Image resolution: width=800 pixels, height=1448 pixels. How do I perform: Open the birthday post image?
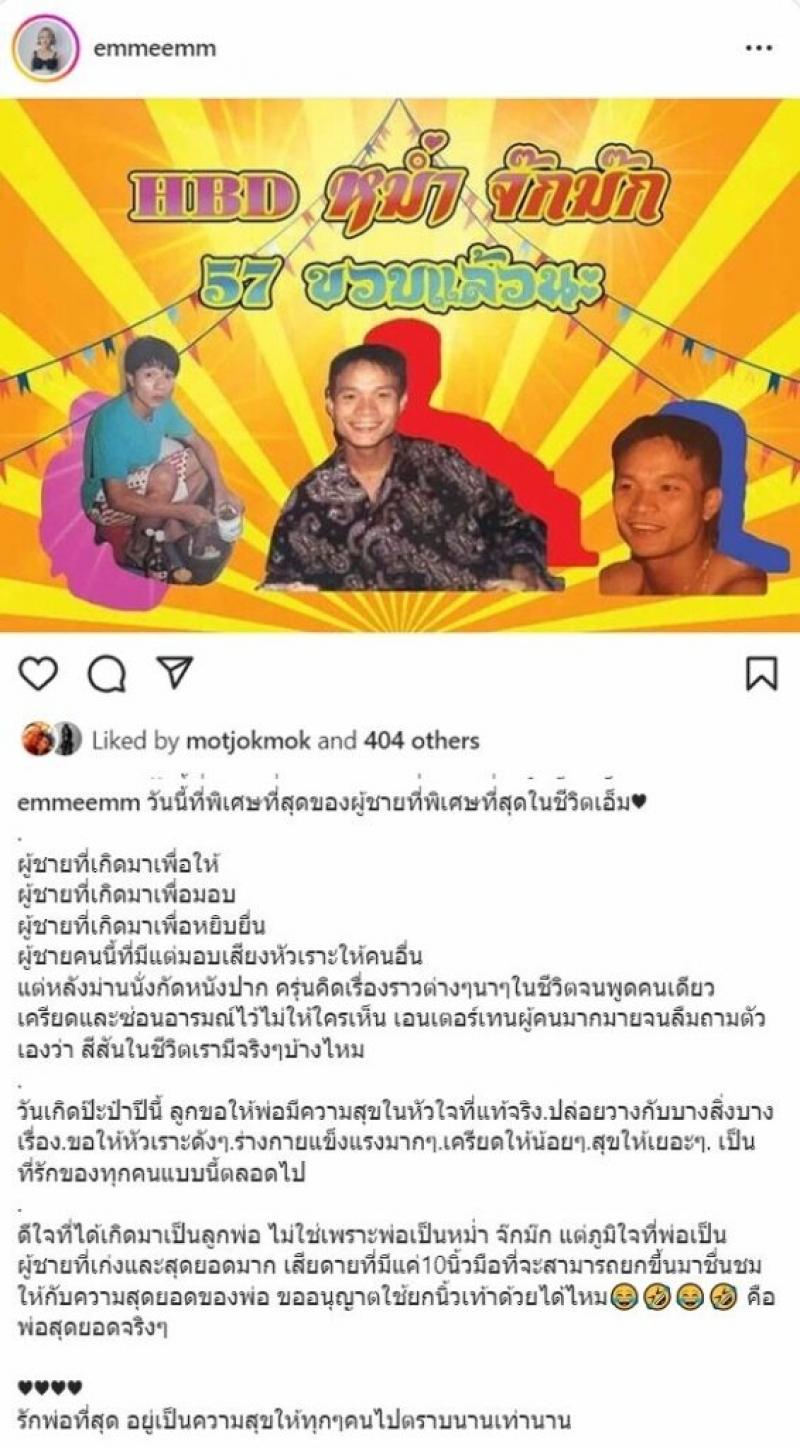tap(400, 365)
